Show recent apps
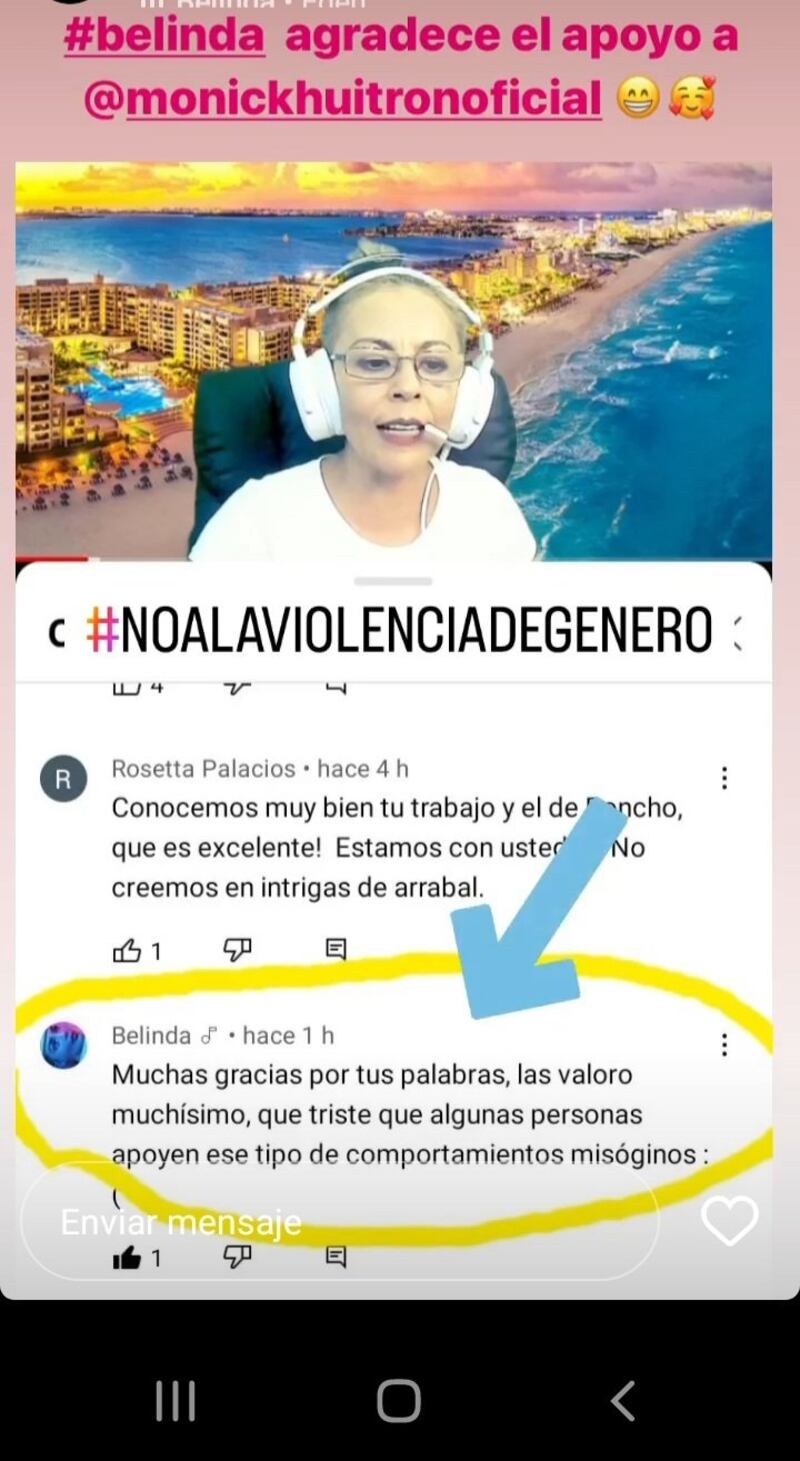The height and width of the screenshot is (1461, 800). point(175,1401)
